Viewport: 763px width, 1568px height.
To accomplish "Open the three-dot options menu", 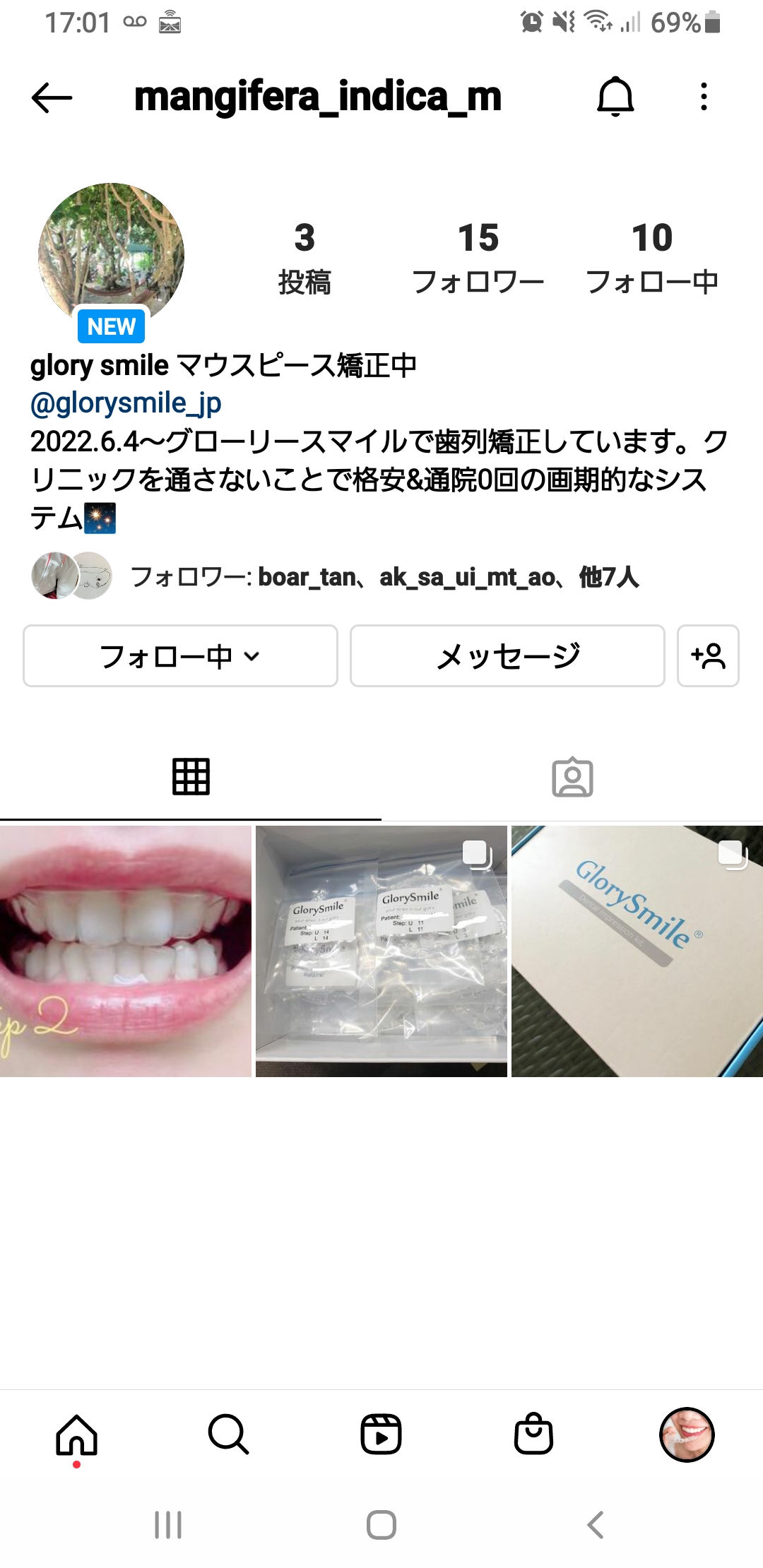I will pyautogui.click(x=704, y=99).
